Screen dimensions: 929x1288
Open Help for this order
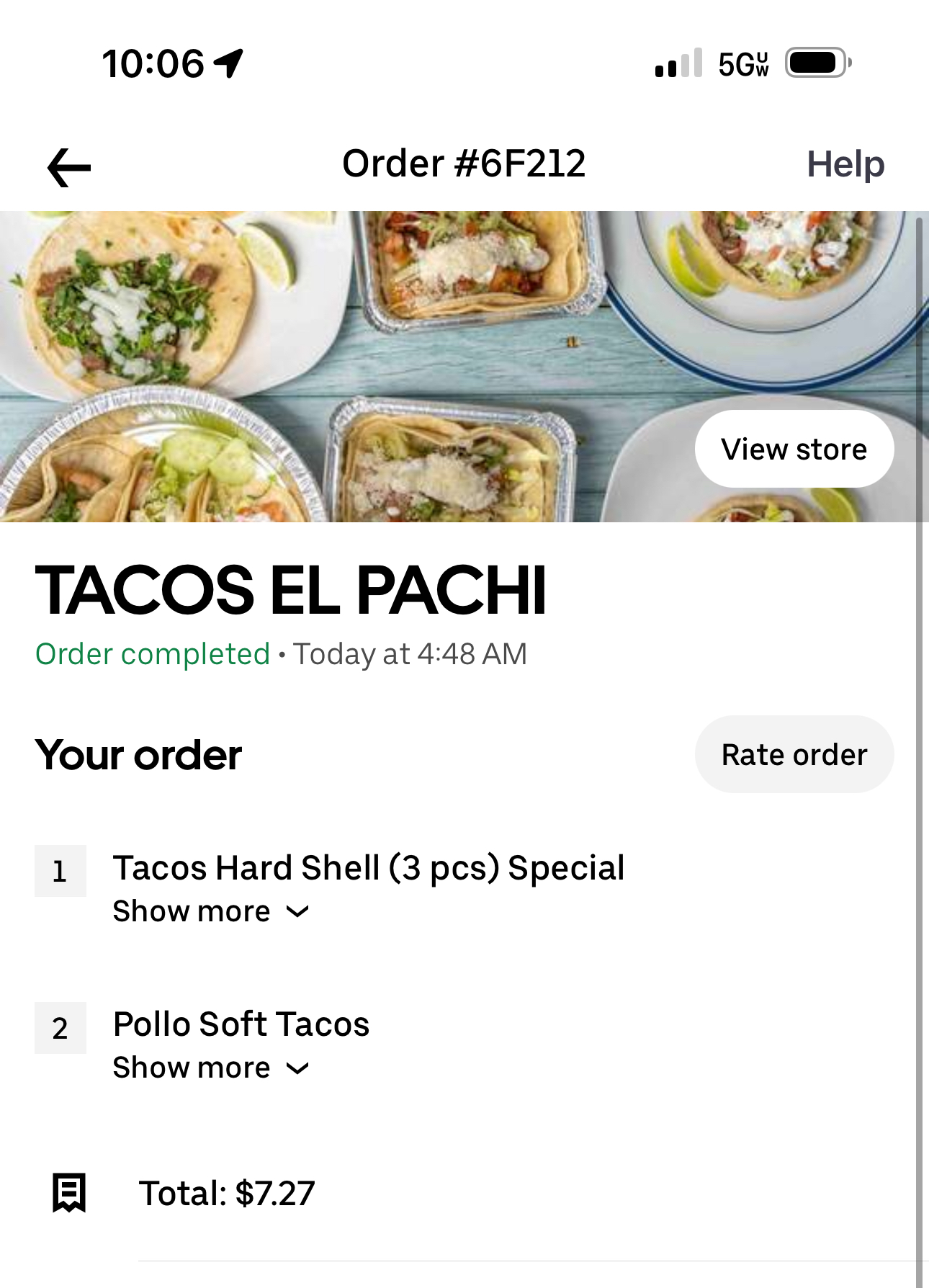coord(845,164)
